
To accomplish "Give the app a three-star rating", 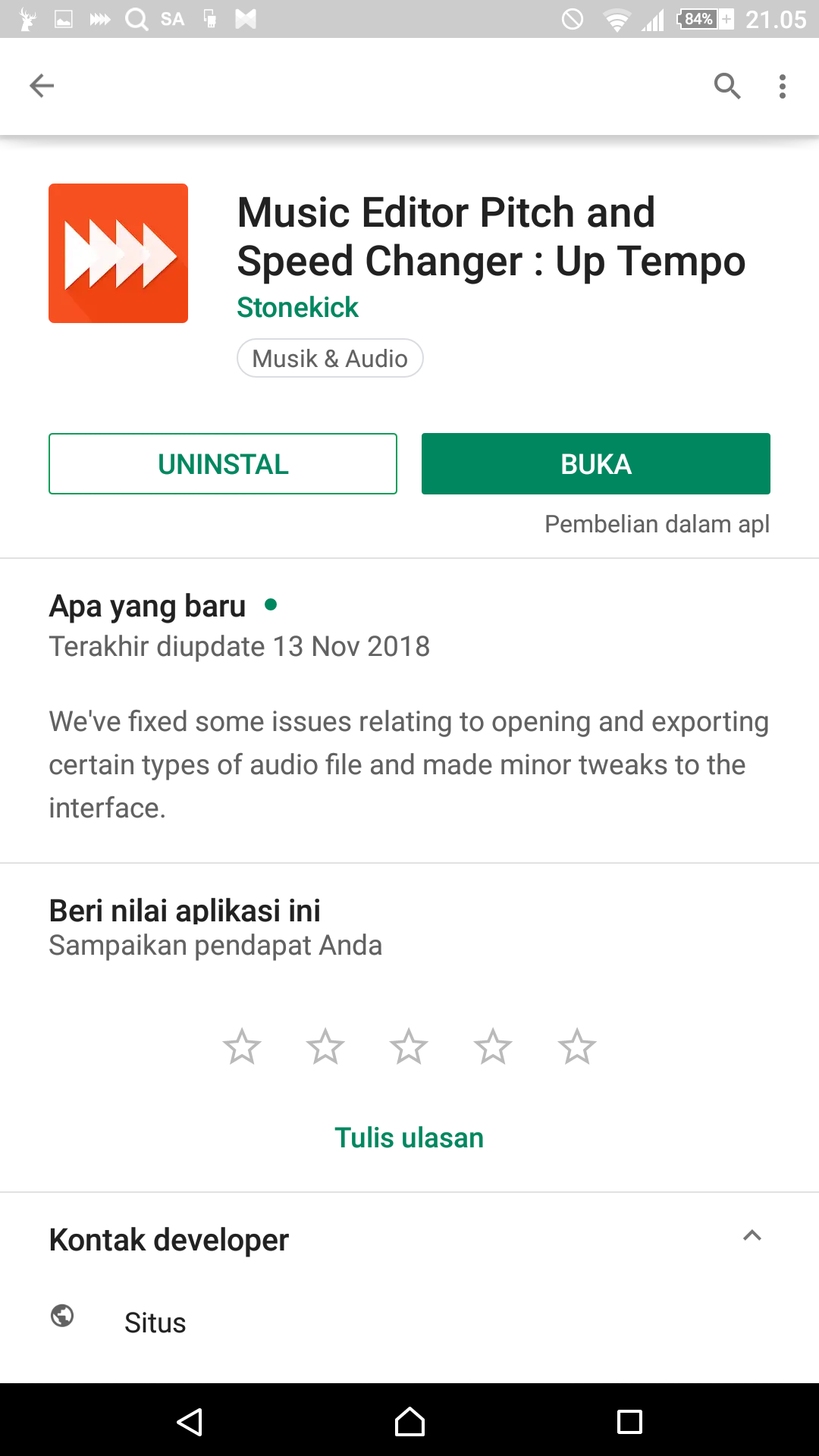I will (x=409, y=1047).
